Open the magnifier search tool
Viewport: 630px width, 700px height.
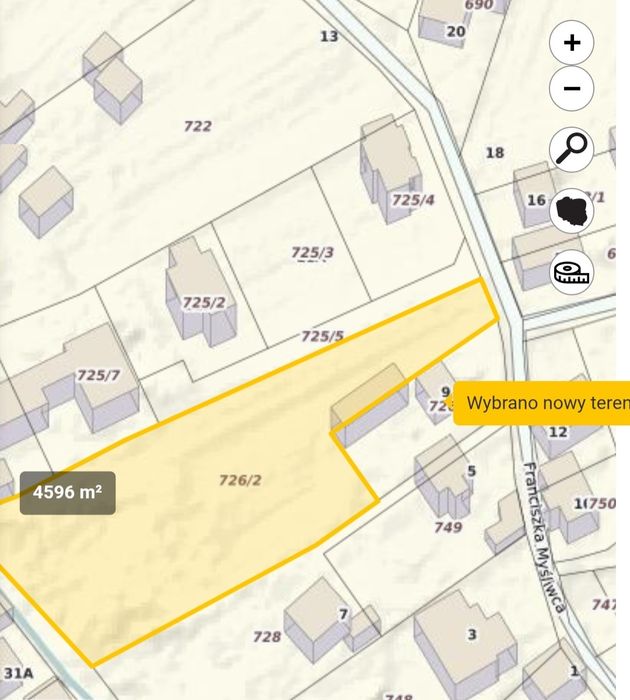click(x=572, y=149)
